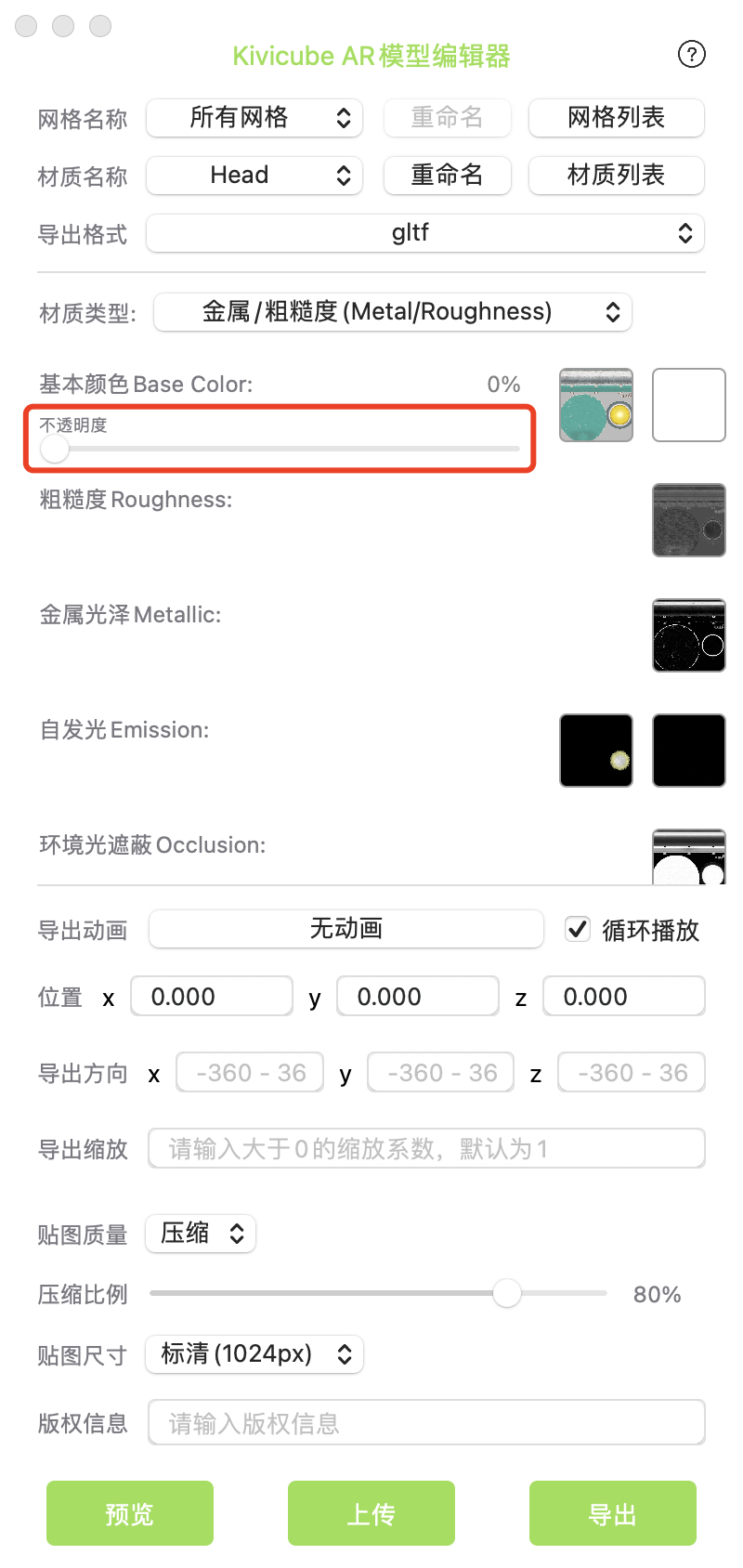Tap 重命名 next to the Head material
The image size is (743, 1568).
(447, 176)
